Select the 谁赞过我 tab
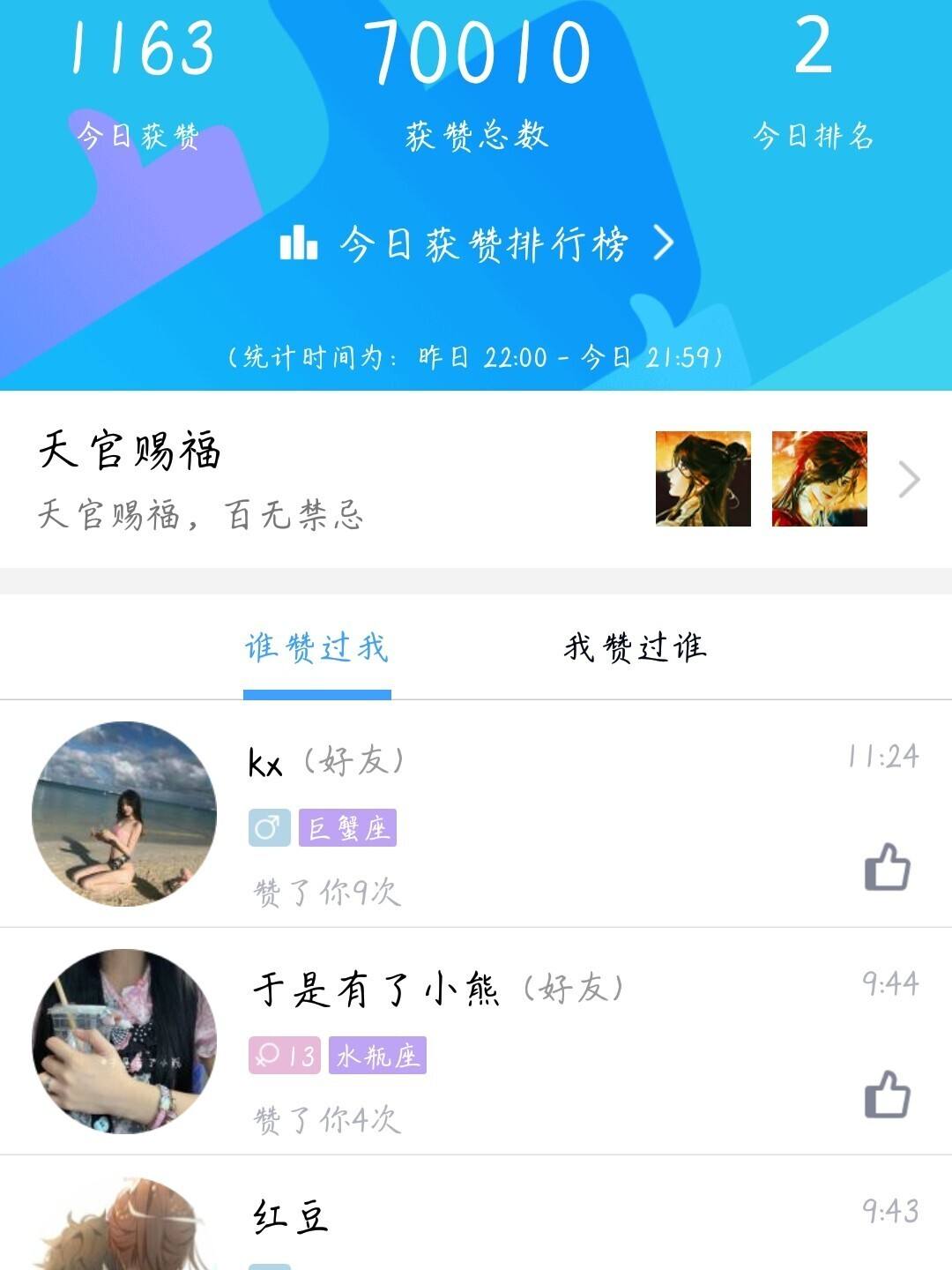952x1270 pixels. (317, 646)
